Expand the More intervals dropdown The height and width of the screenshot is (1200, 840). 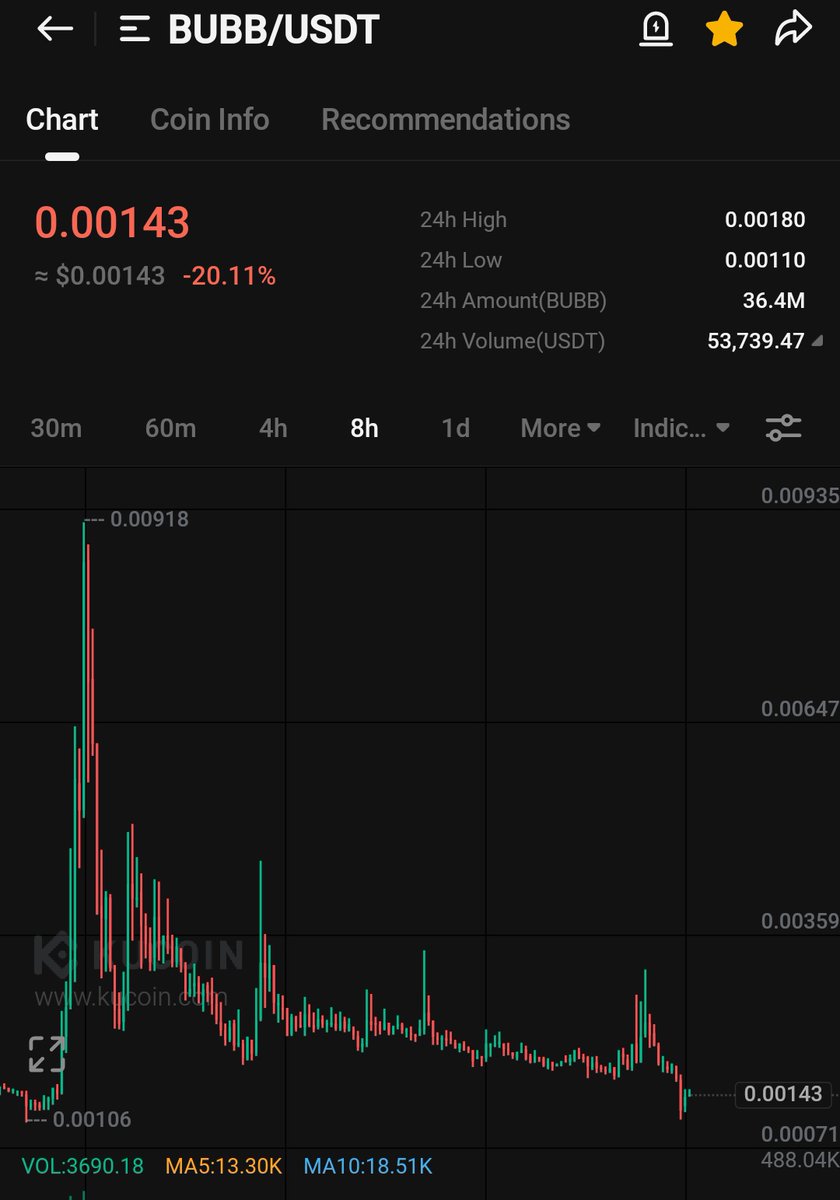pyautogui.click(x=560, y=428)
